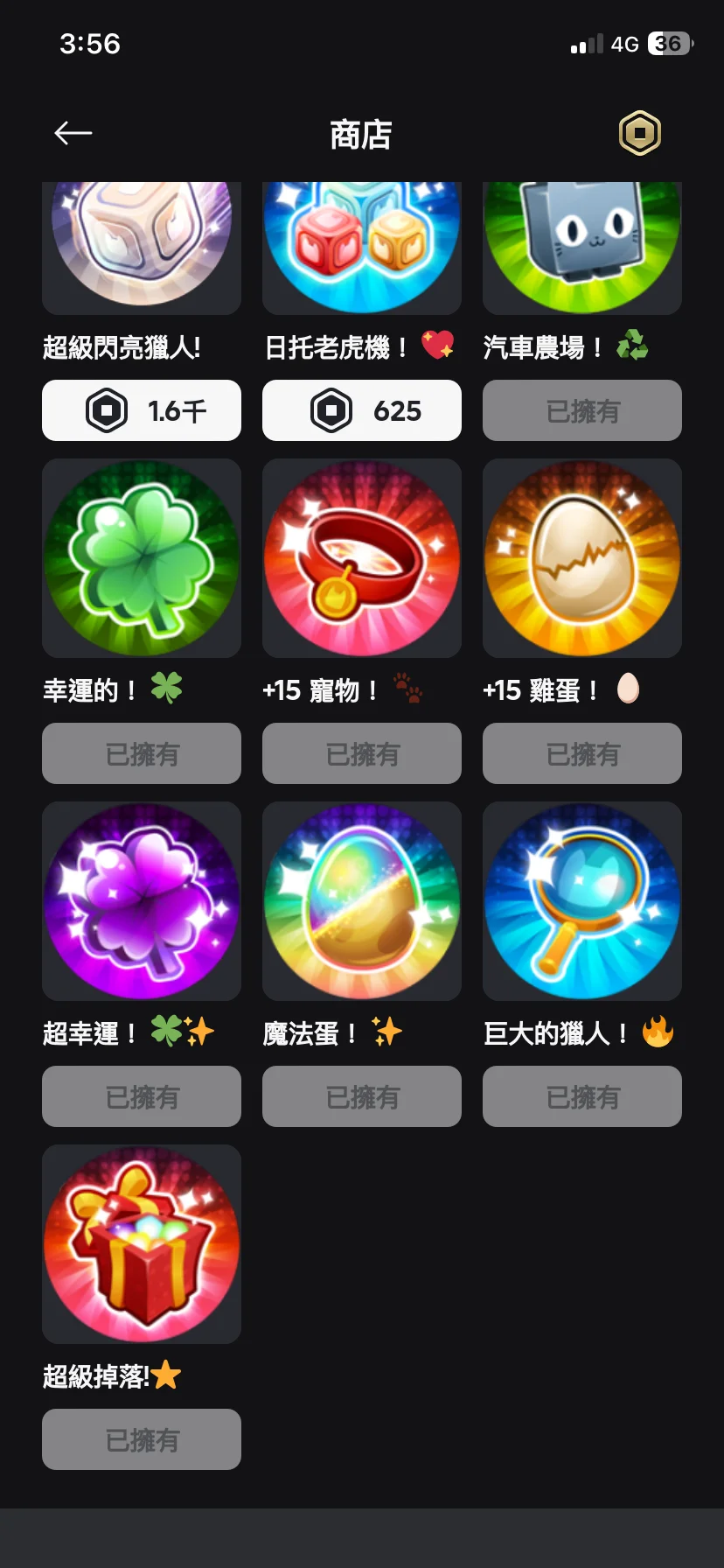724x1568 pixels.
Task: Buy 超級閃亮獵人 for 1.6千 Robux
Action: pos(142,410)
